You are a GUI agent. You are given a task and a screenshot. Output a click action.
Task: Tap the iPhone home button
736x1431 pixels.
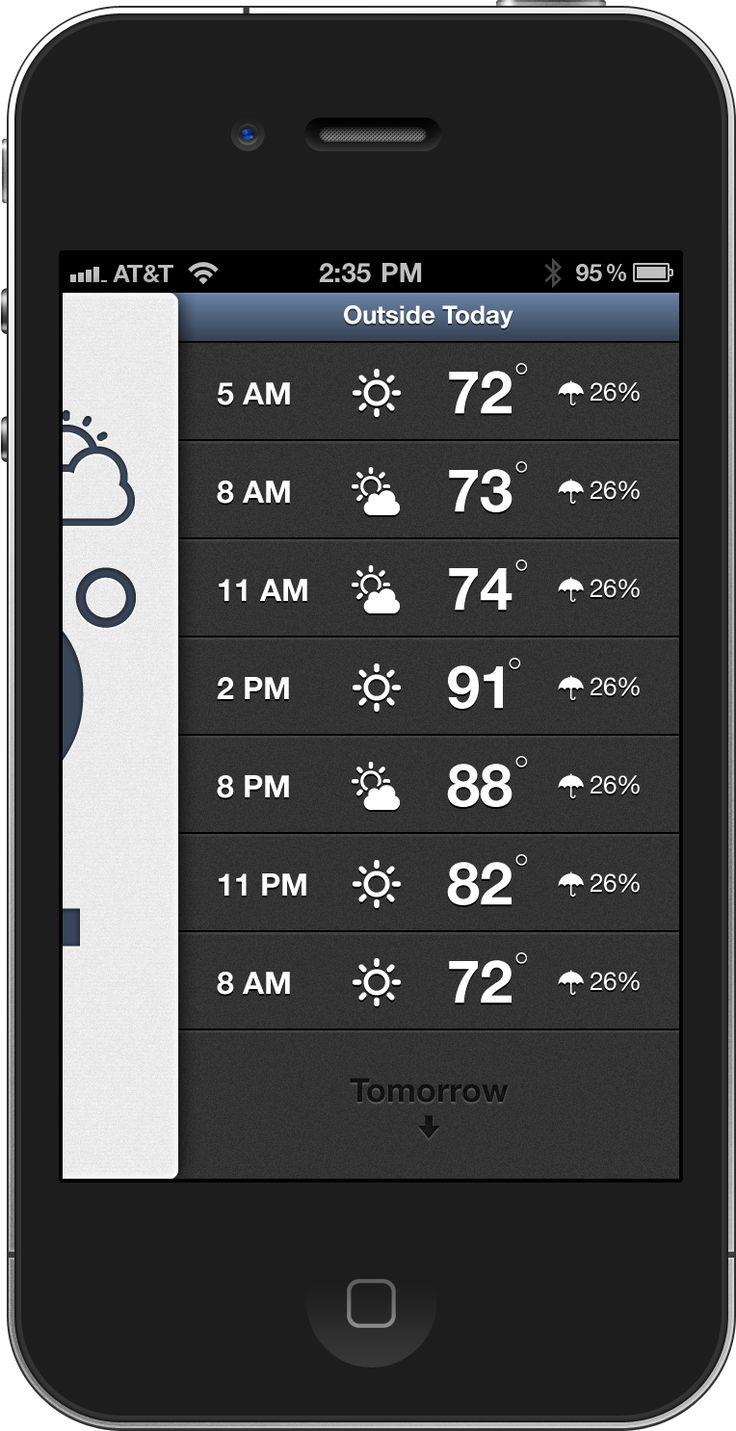pyautogui.click(x=371, y=1304)
